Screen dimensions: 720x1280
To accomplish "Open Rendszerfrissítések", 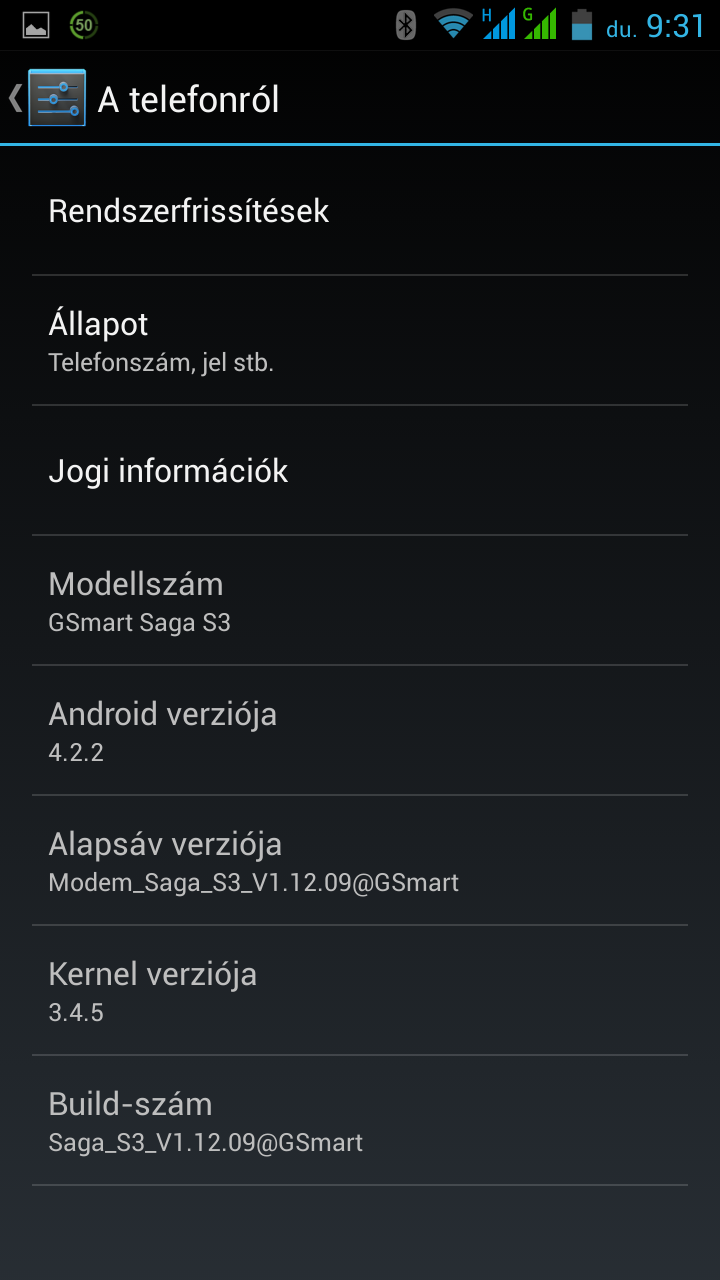I will 360,211.
